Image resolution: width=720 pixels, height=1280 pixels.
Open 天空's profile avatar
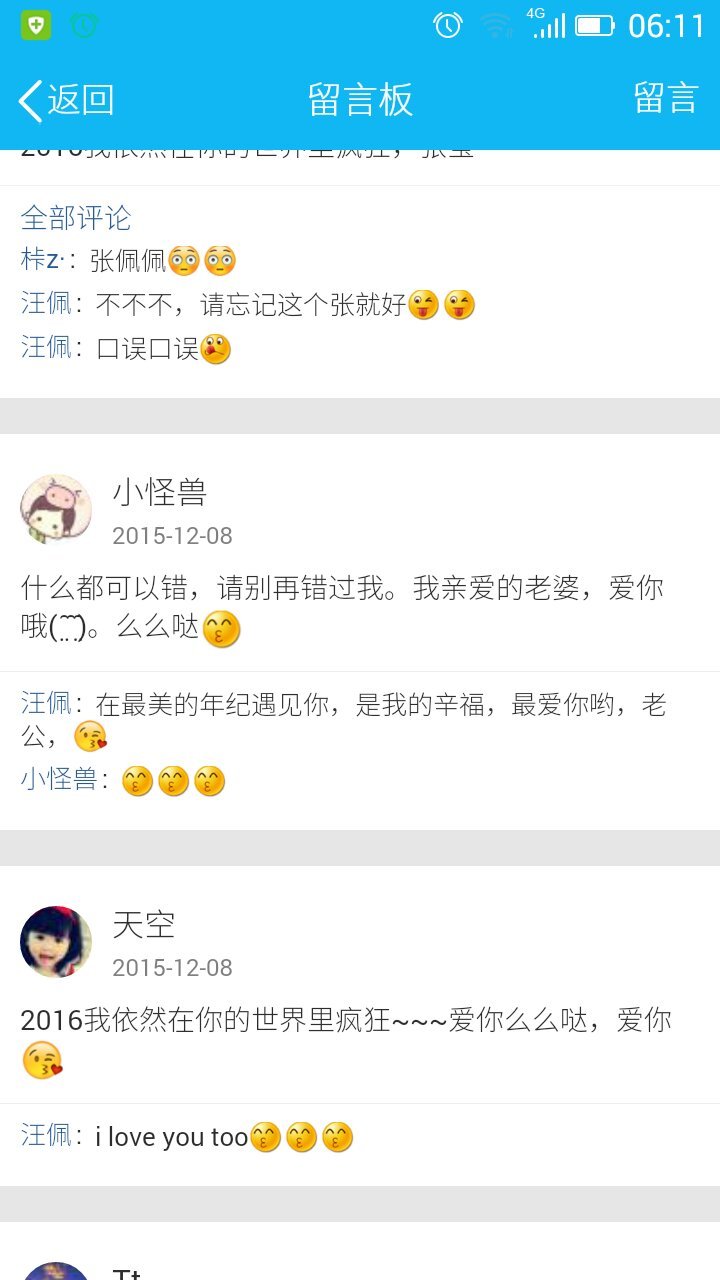coord(56,942)
